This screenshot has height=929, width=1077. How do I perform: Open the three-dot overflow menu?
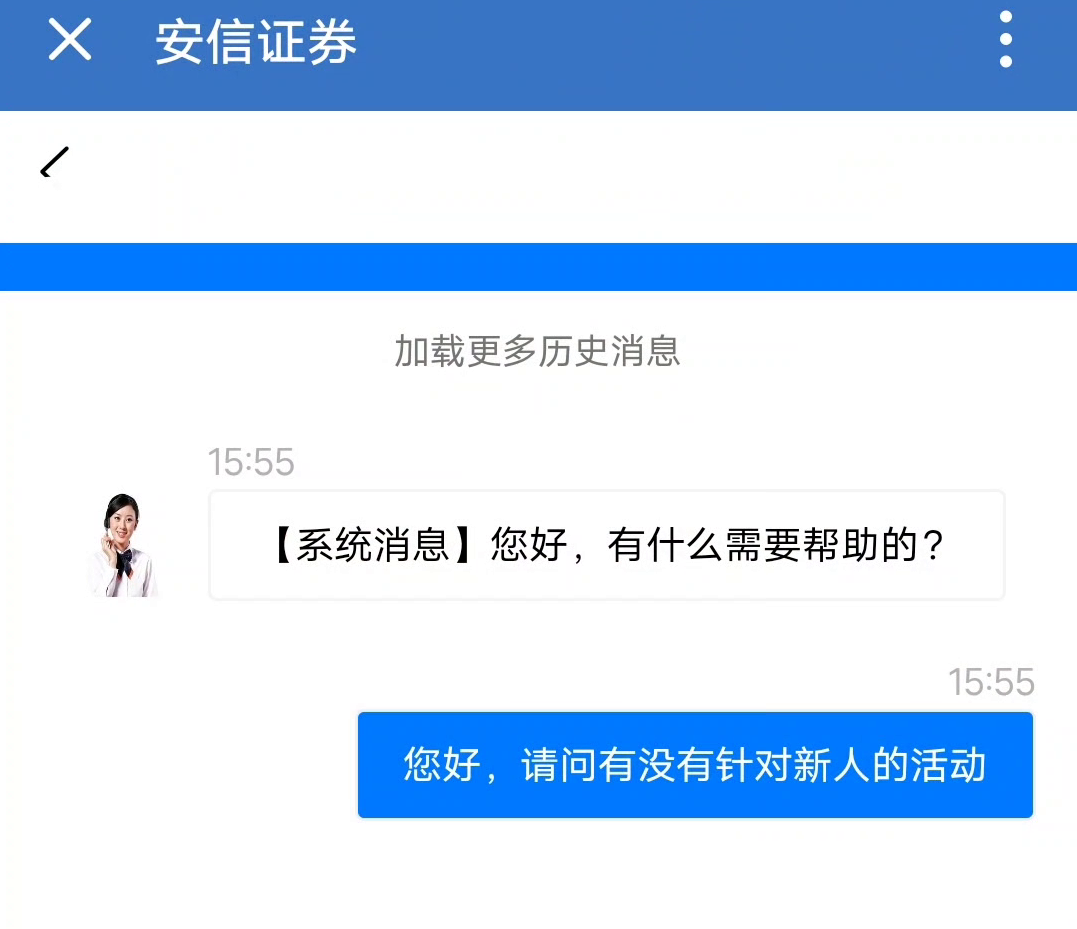click(1005, 41)
